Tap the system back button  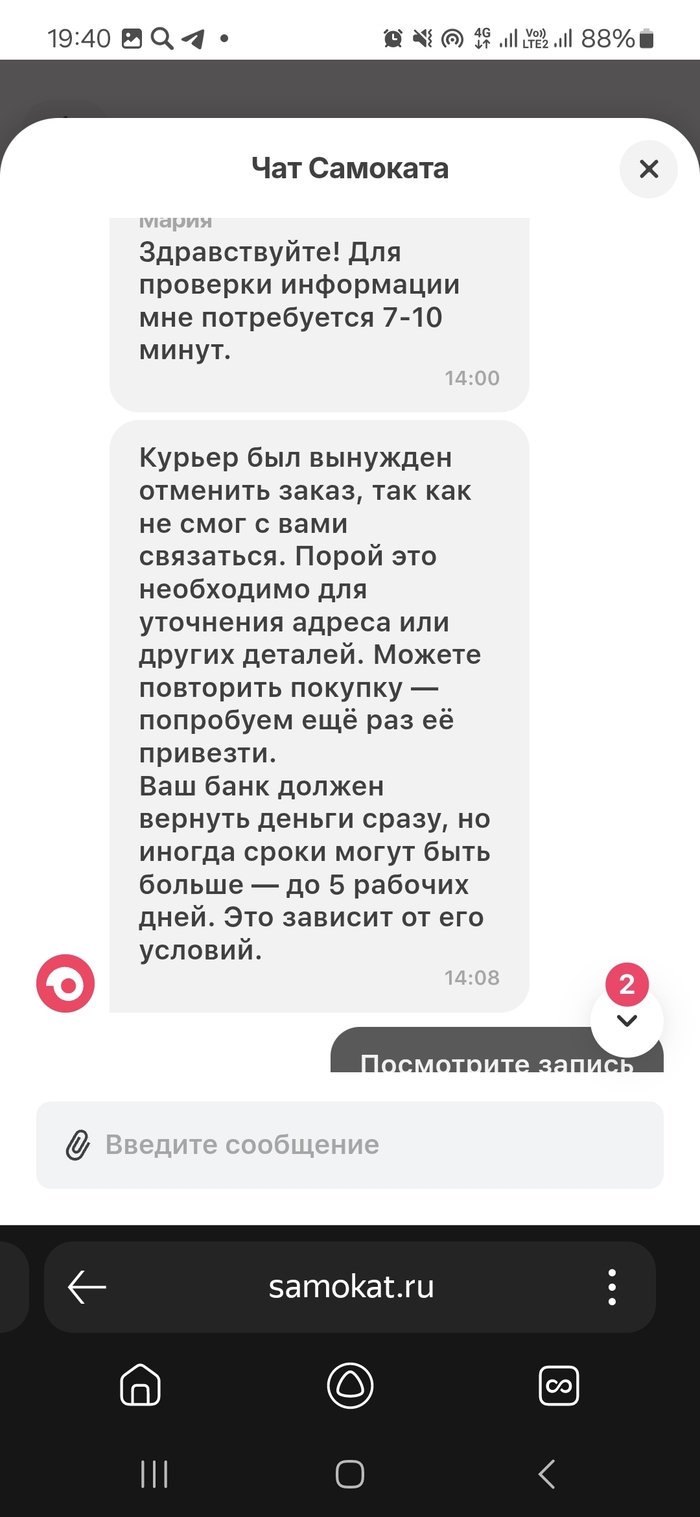pyautogui.click(x=546, y=1473)
